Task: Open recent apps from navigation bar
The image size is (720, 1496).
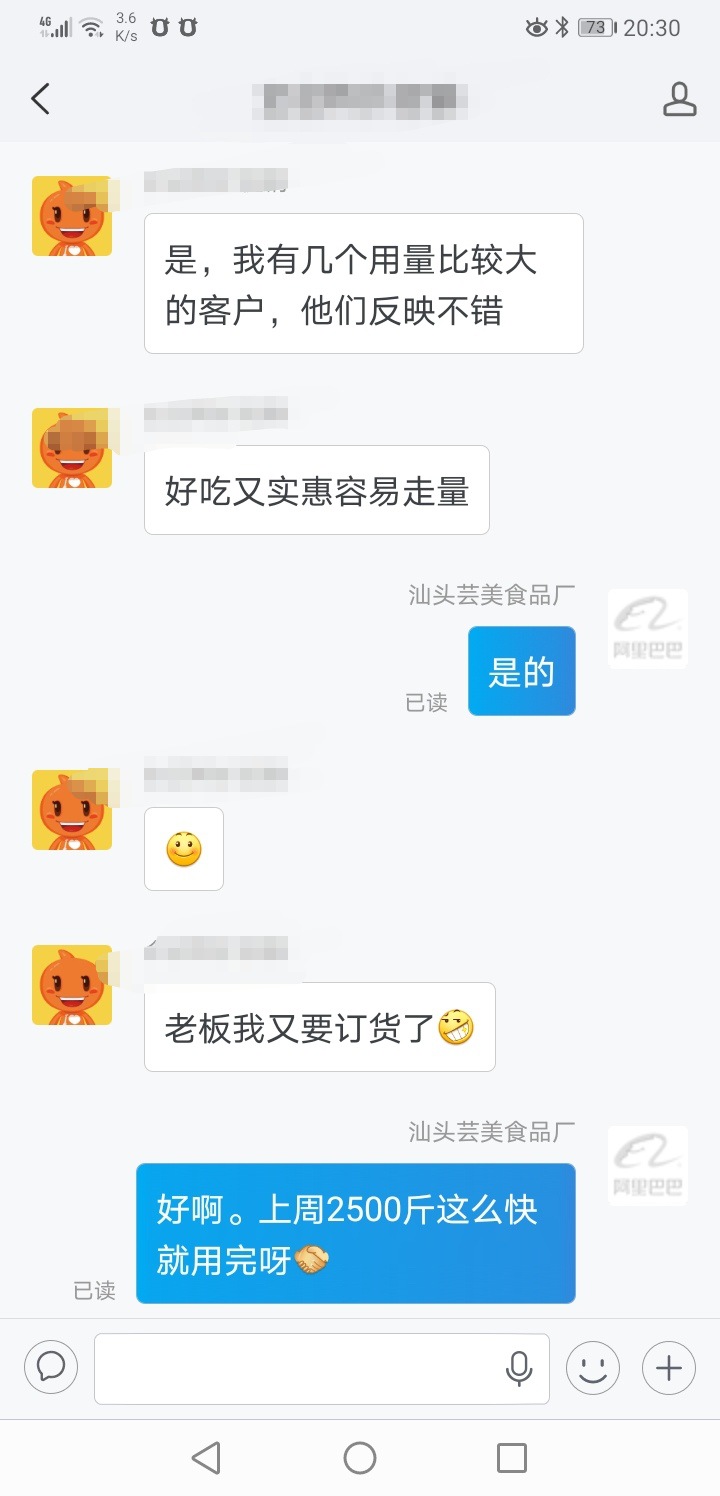Action: (x=512, y=1458)
